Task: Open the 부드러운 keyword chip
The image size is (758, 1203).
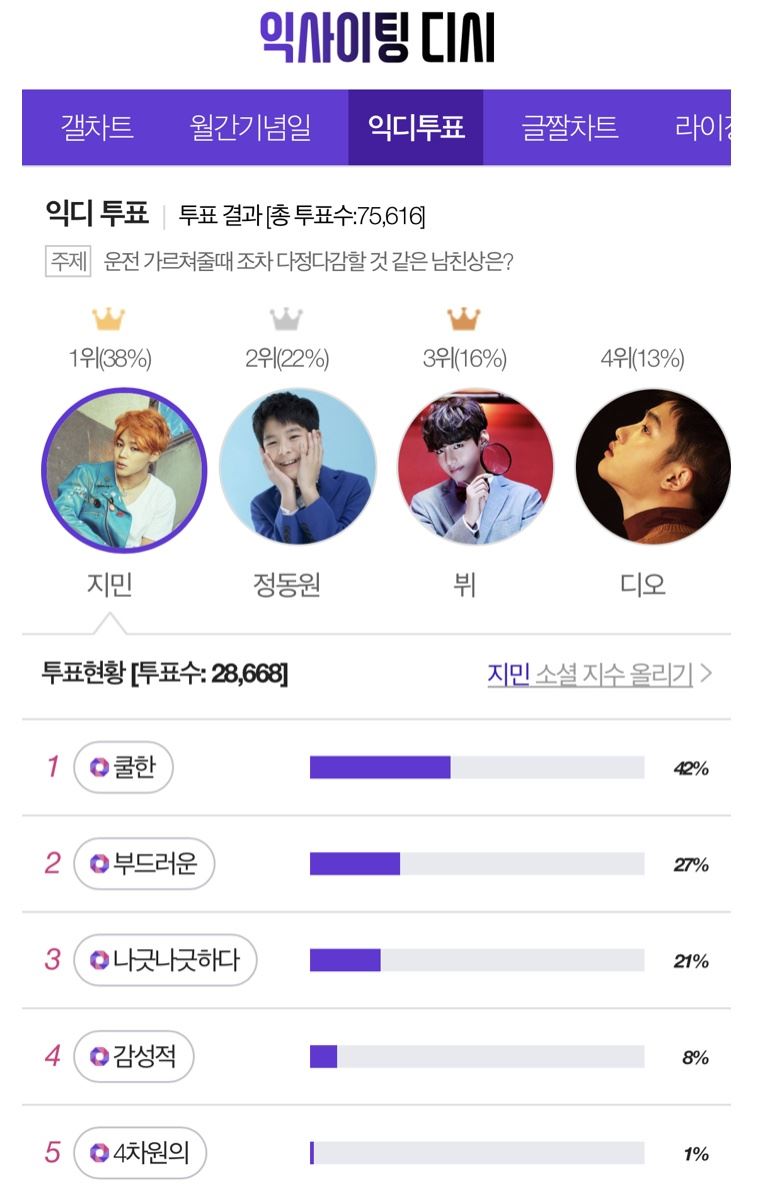Action: pyautogui.click(x=144, y=864)
